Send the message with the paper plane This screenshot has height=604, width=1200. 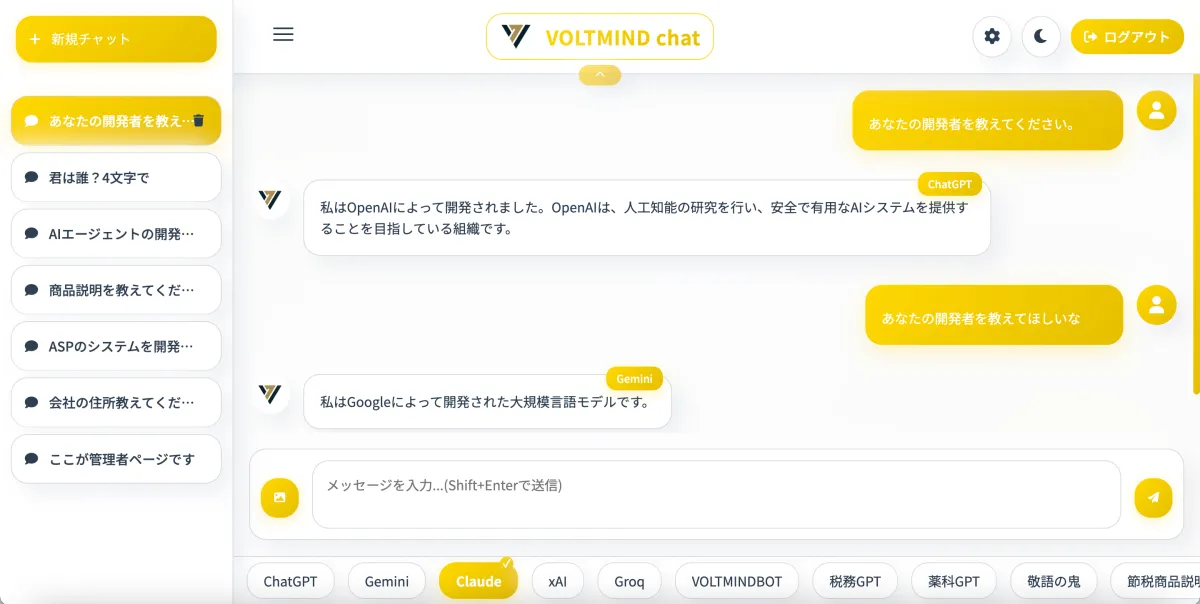tap(1153, 497)
